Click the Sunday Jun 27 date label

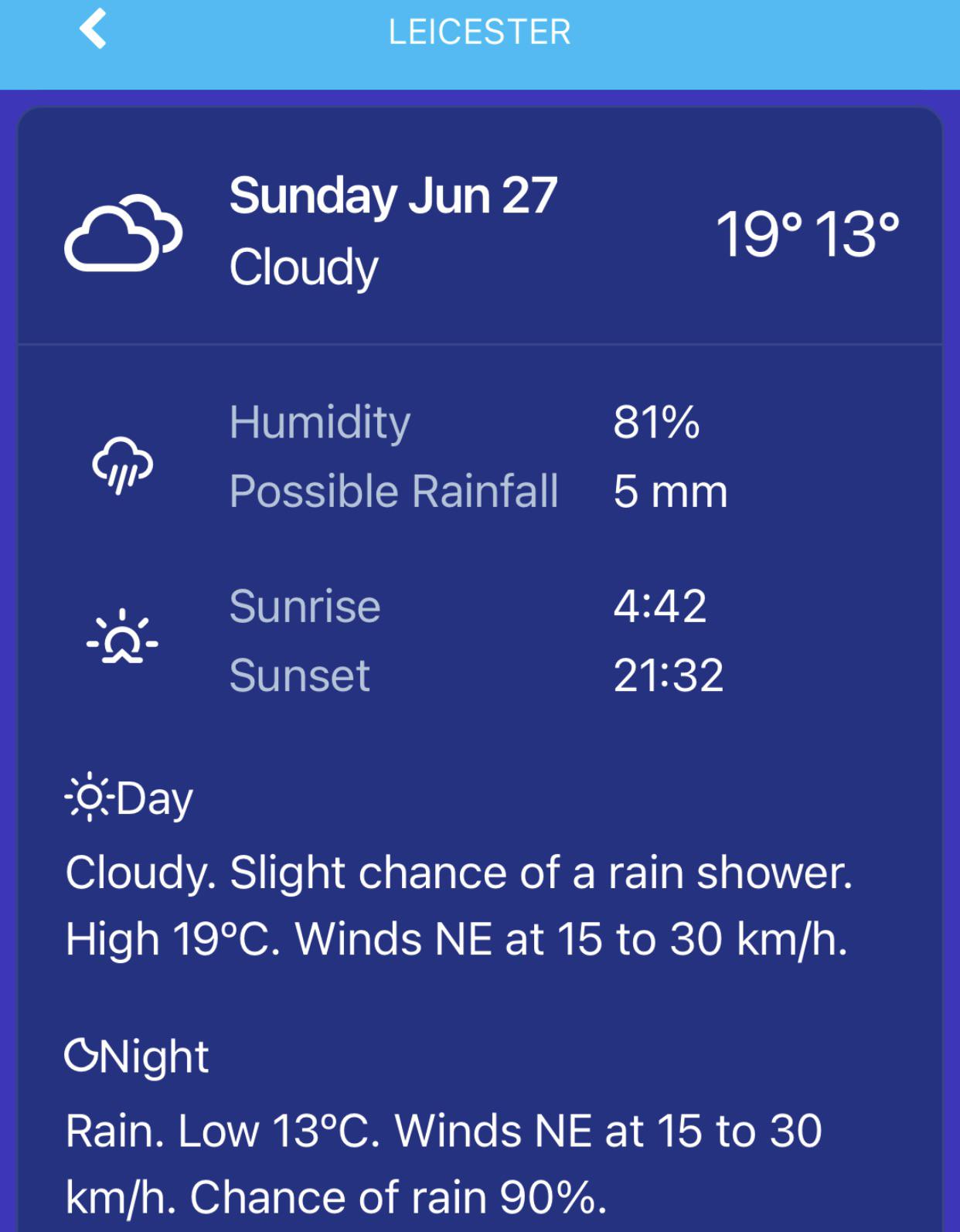point(393,196)
